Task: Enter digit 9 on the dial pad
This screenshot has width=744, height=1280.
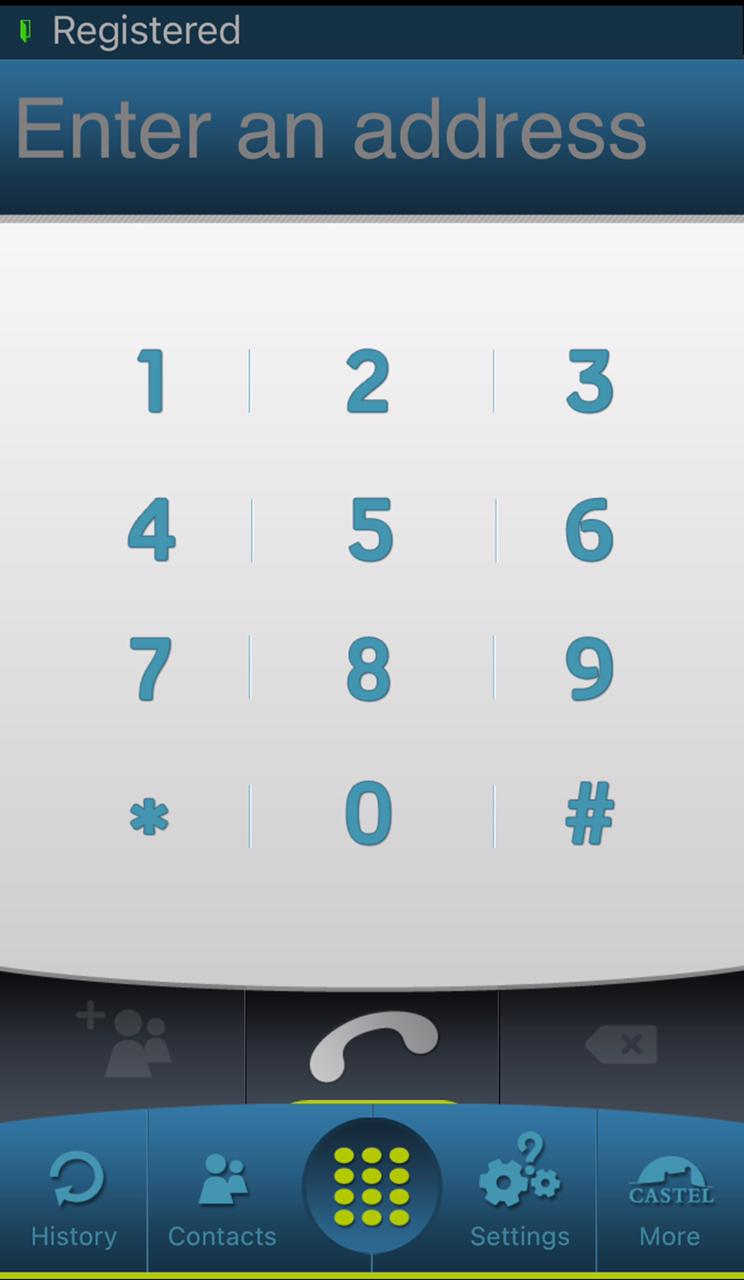Action: [589, 668]
